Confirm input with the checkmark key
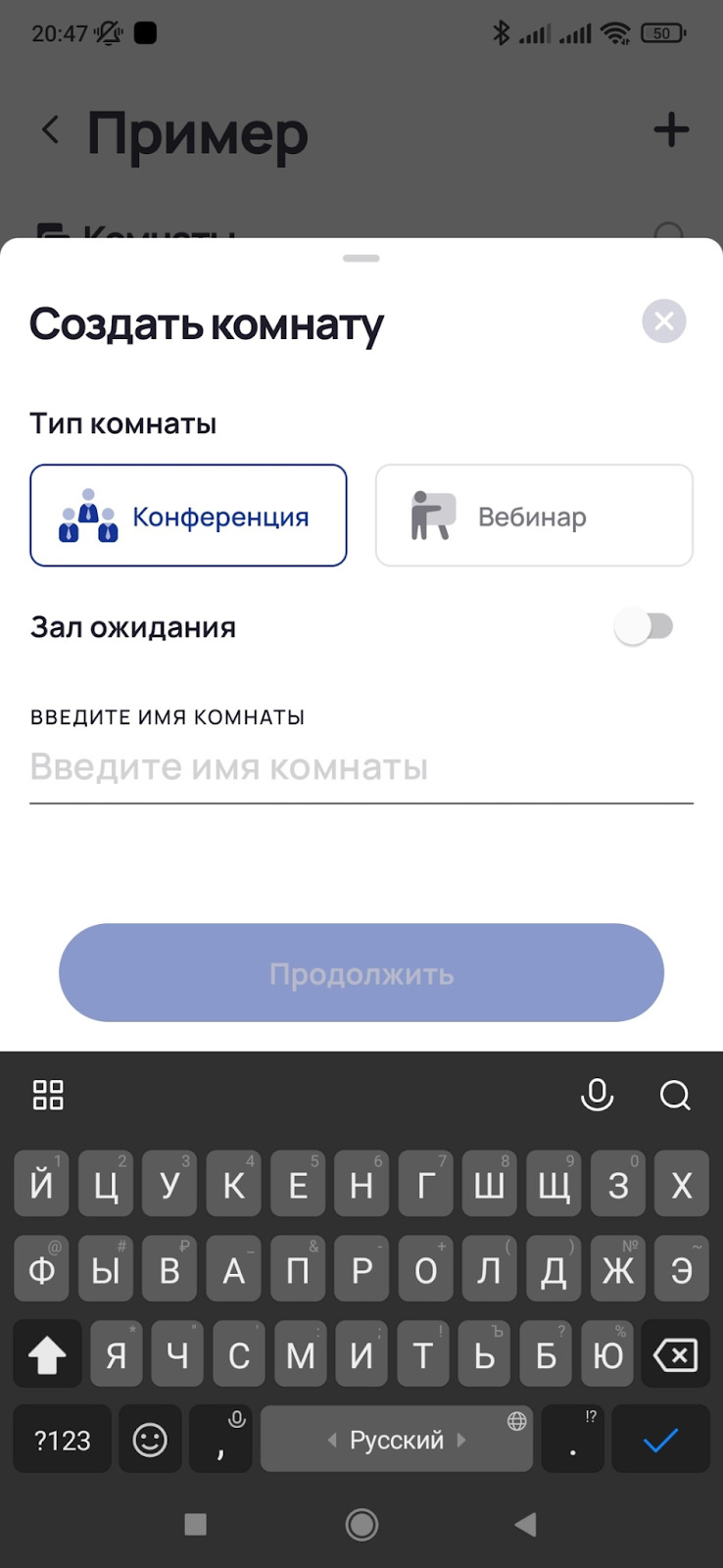Screen dimensions: 723x1568 (x=660, y=1440)
